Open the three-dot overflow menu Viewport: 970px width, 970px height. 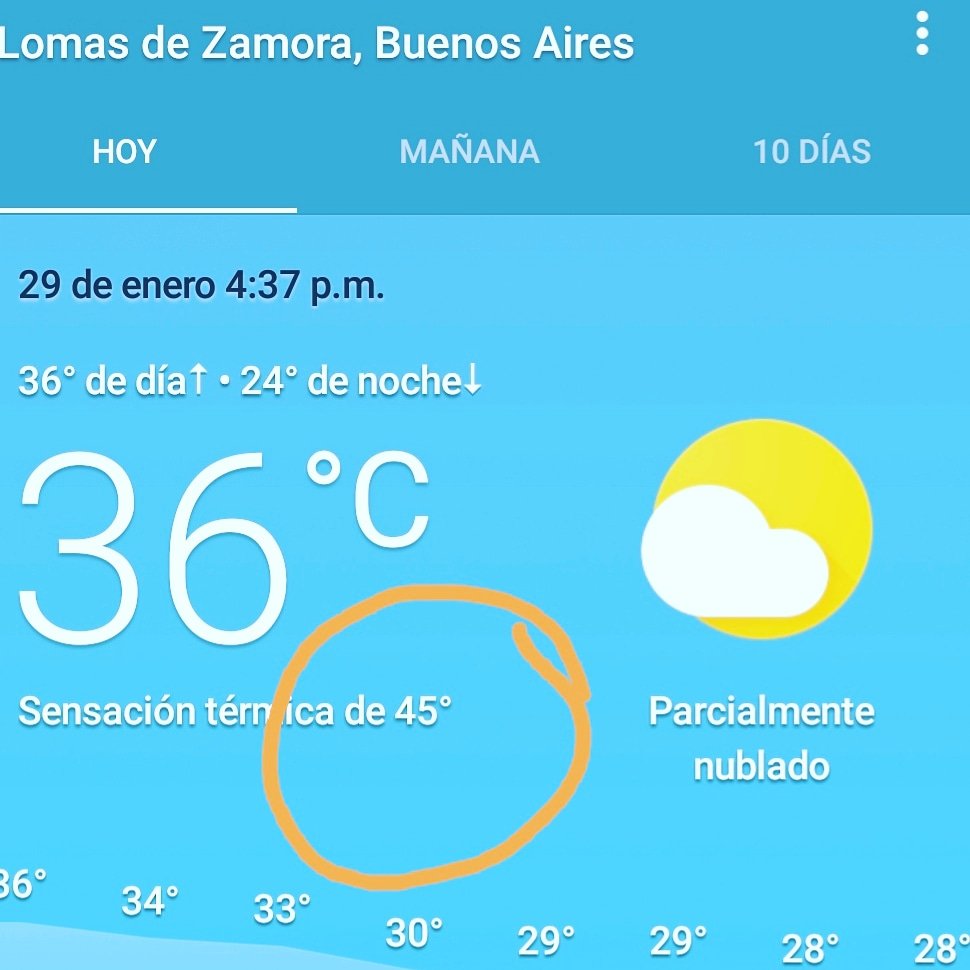point(921,36)
